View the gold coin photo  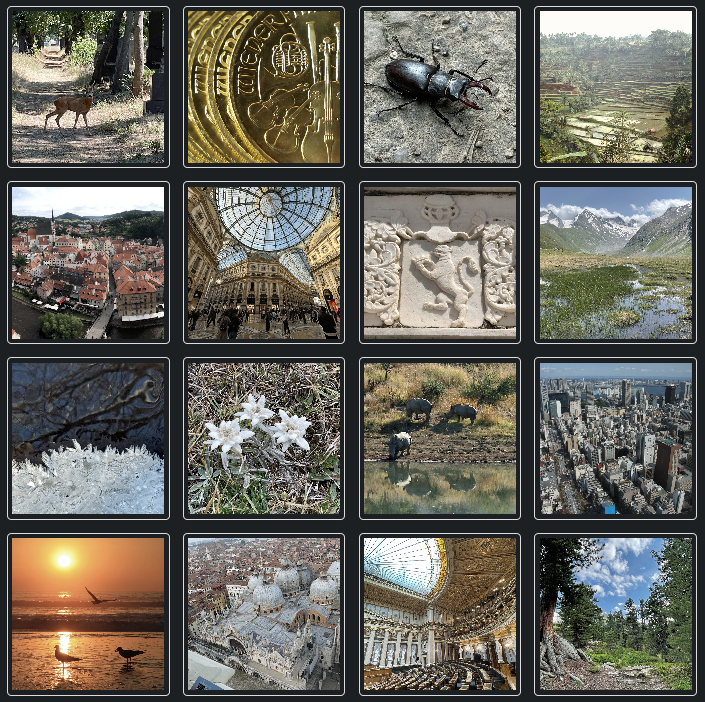[264, 87]
